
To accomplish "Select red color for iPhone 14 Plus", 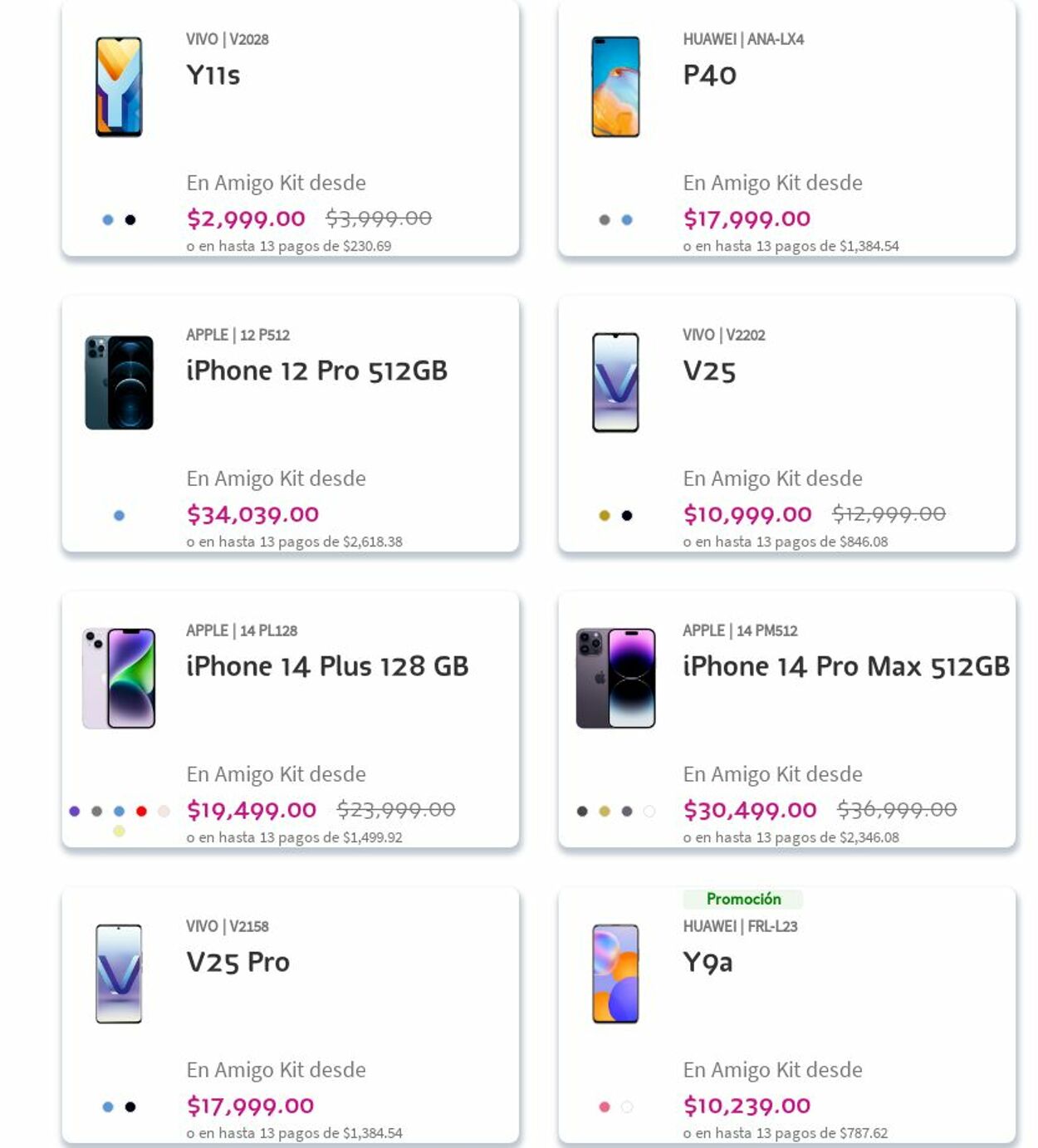I will (x=141, y=812).
